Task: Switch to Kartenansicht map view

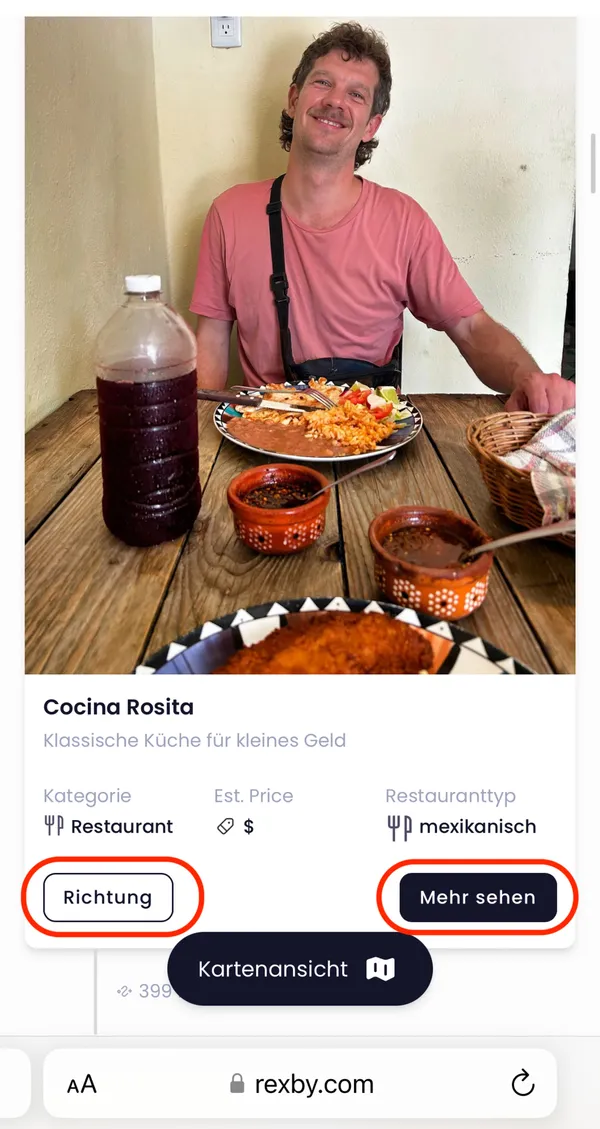Action: click(x=299, y=968)
